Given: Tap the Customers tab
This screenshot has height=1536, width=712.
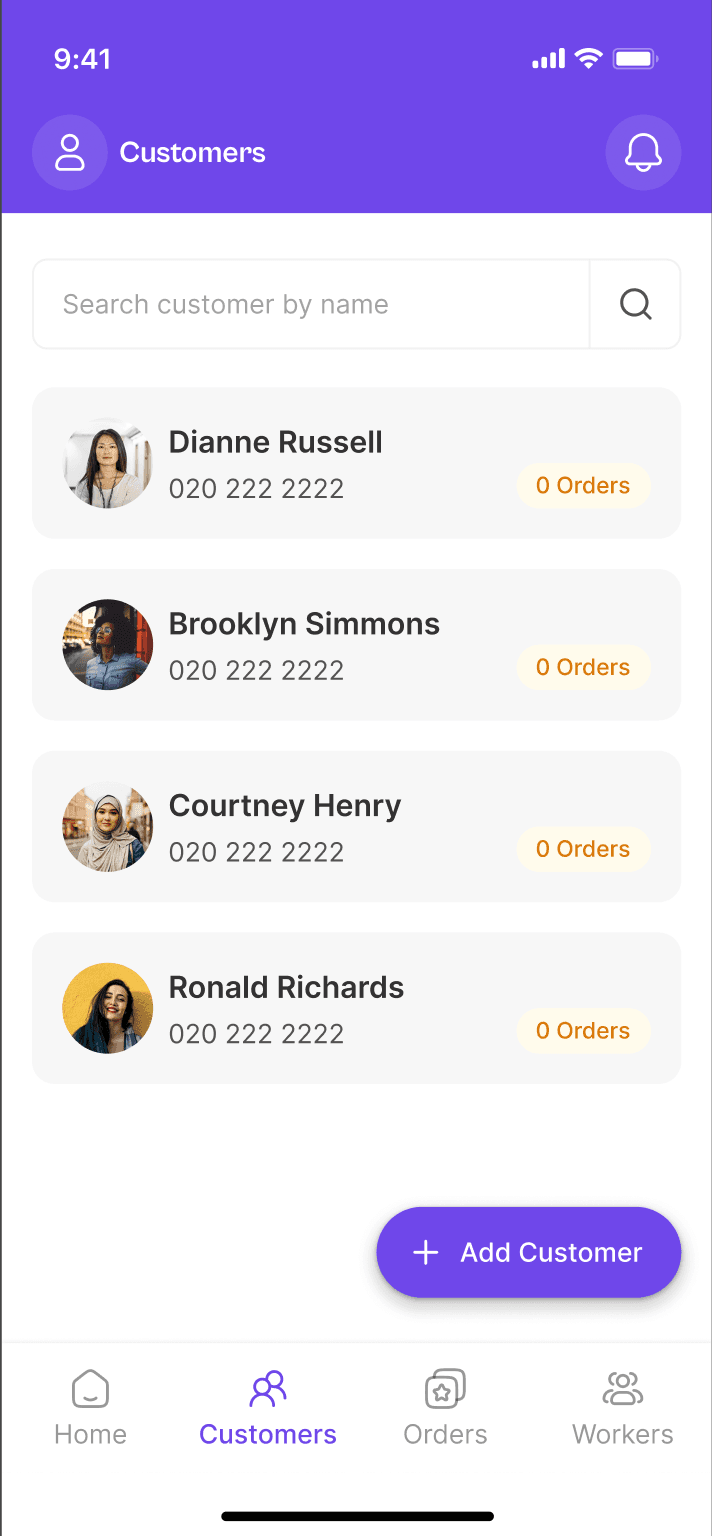Looking at the screenshot, I should tap(268, 1408).
